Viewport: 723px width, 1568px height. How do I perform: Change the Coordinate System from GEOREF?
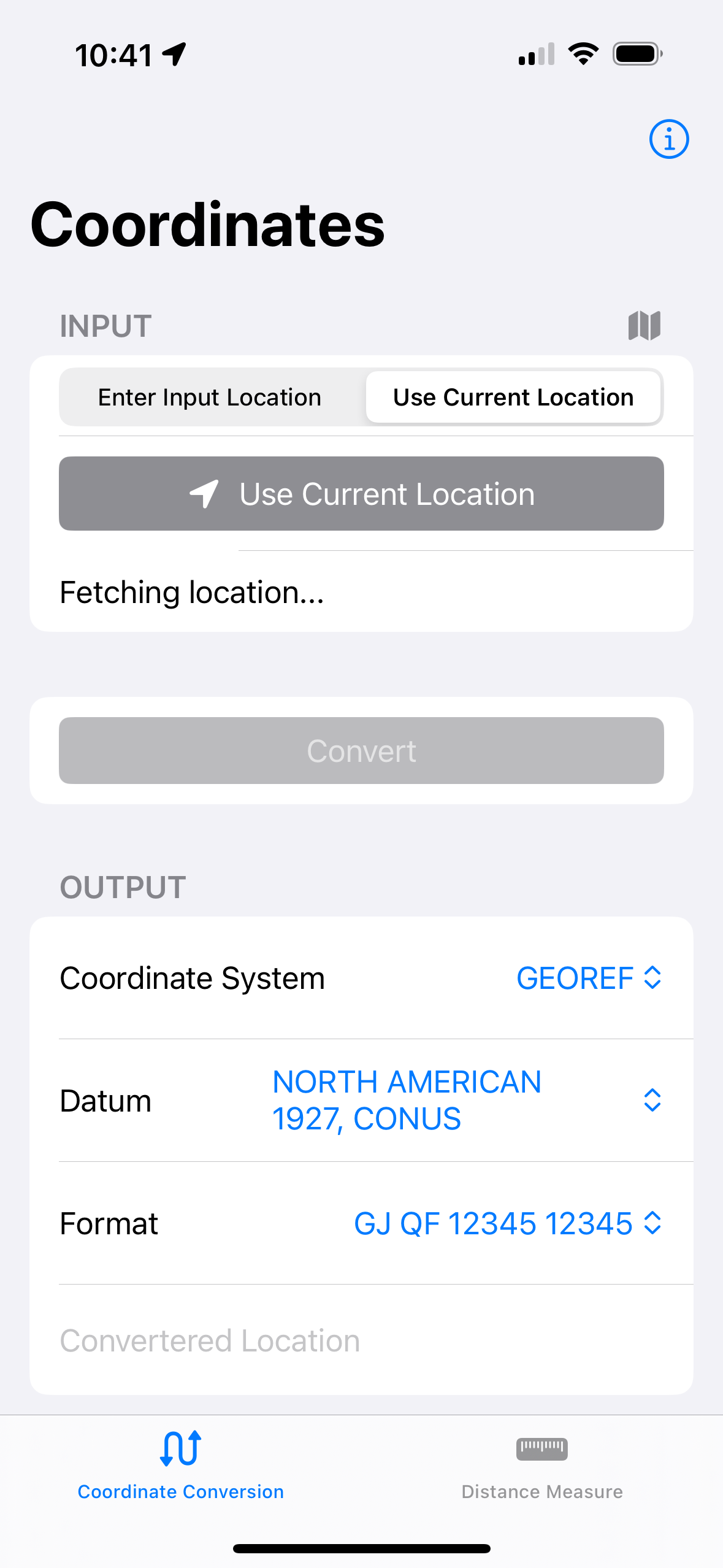[589, 978]
